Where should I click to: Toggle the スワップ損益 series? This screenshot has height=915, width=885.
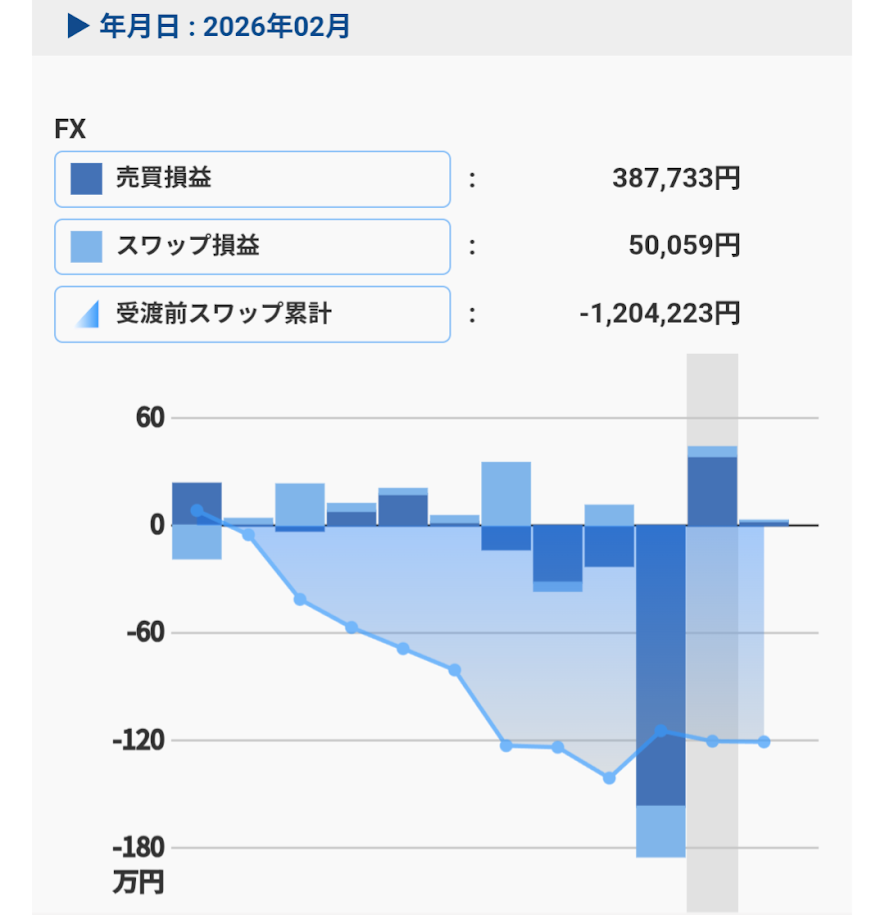pyautogui.click(x=251, y=246)
